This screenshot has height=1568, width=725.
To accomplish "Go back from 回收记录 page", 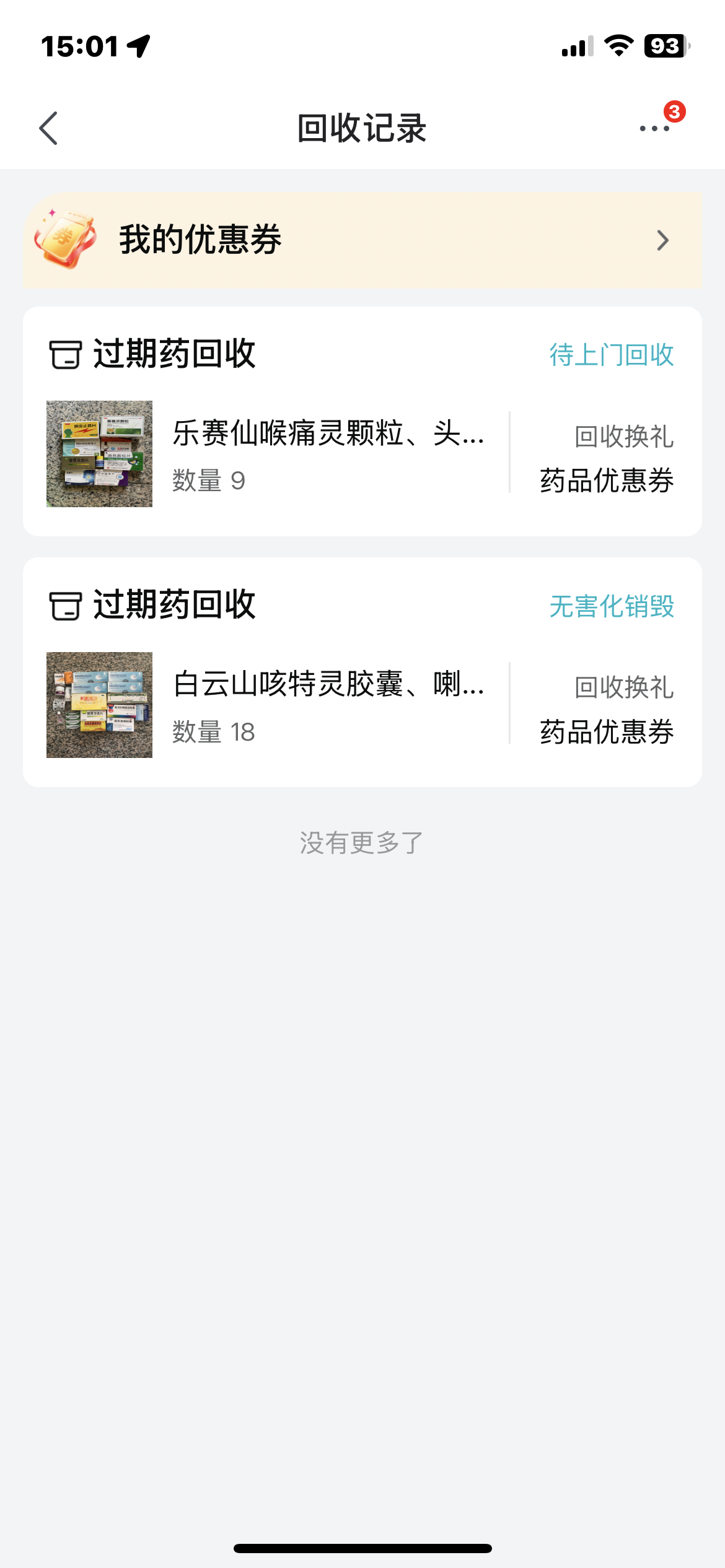I will [x=48, y=128].
